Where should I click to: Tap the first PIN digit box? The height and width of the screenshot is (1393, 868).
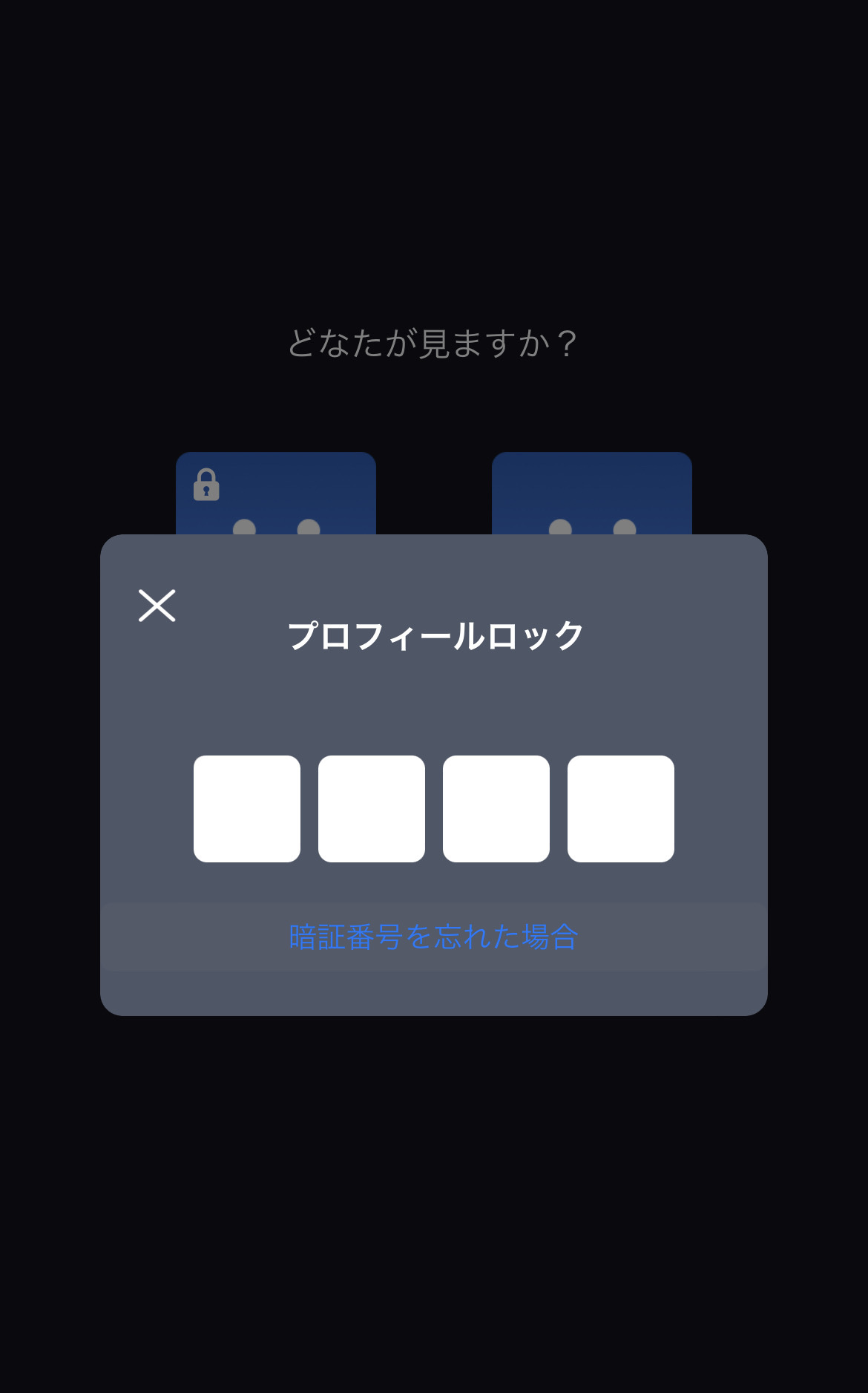(247, 809)
